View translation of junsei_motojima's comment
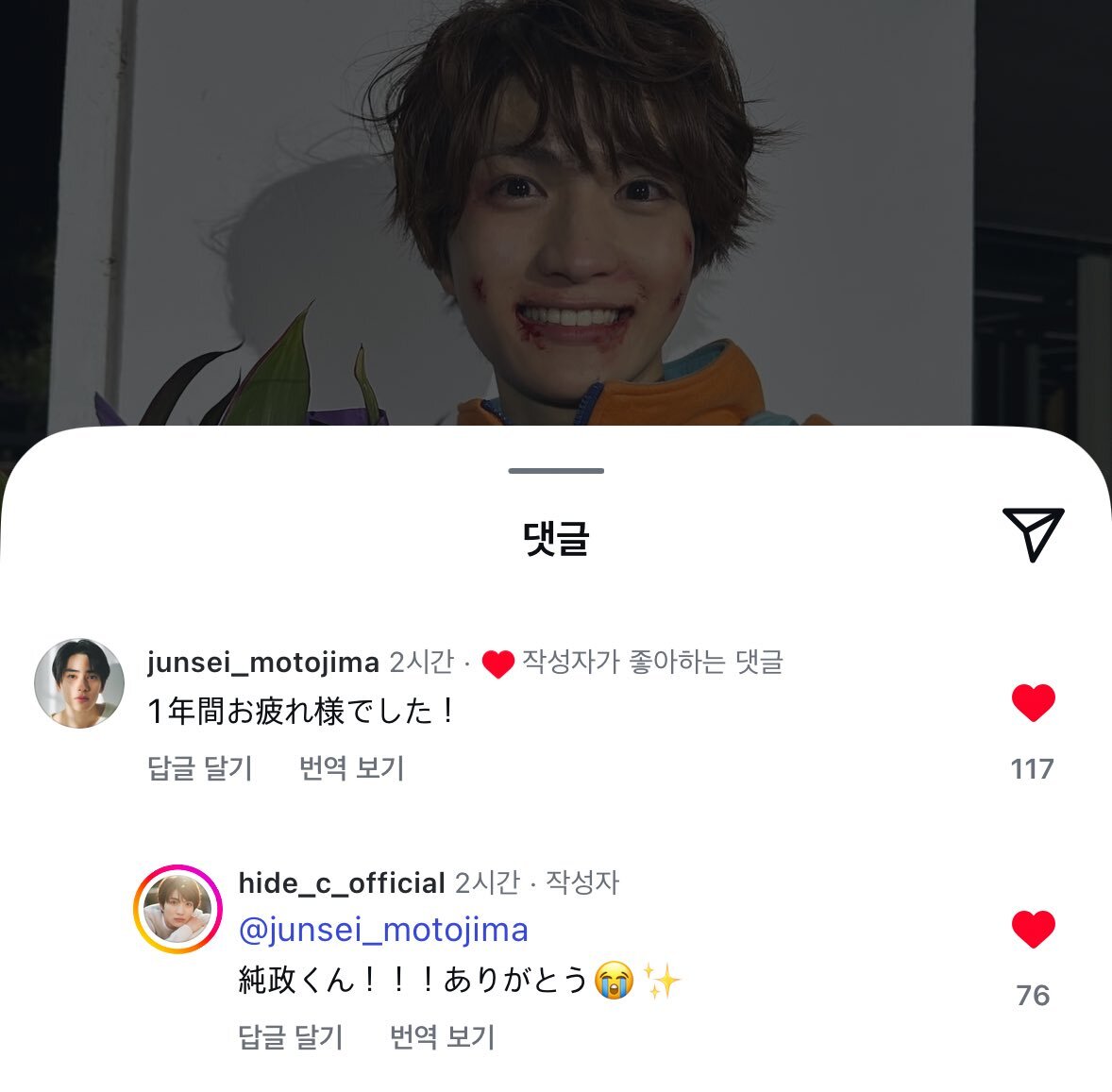The height and width of the screenshot is (1092, 1112). click(351, 768)
